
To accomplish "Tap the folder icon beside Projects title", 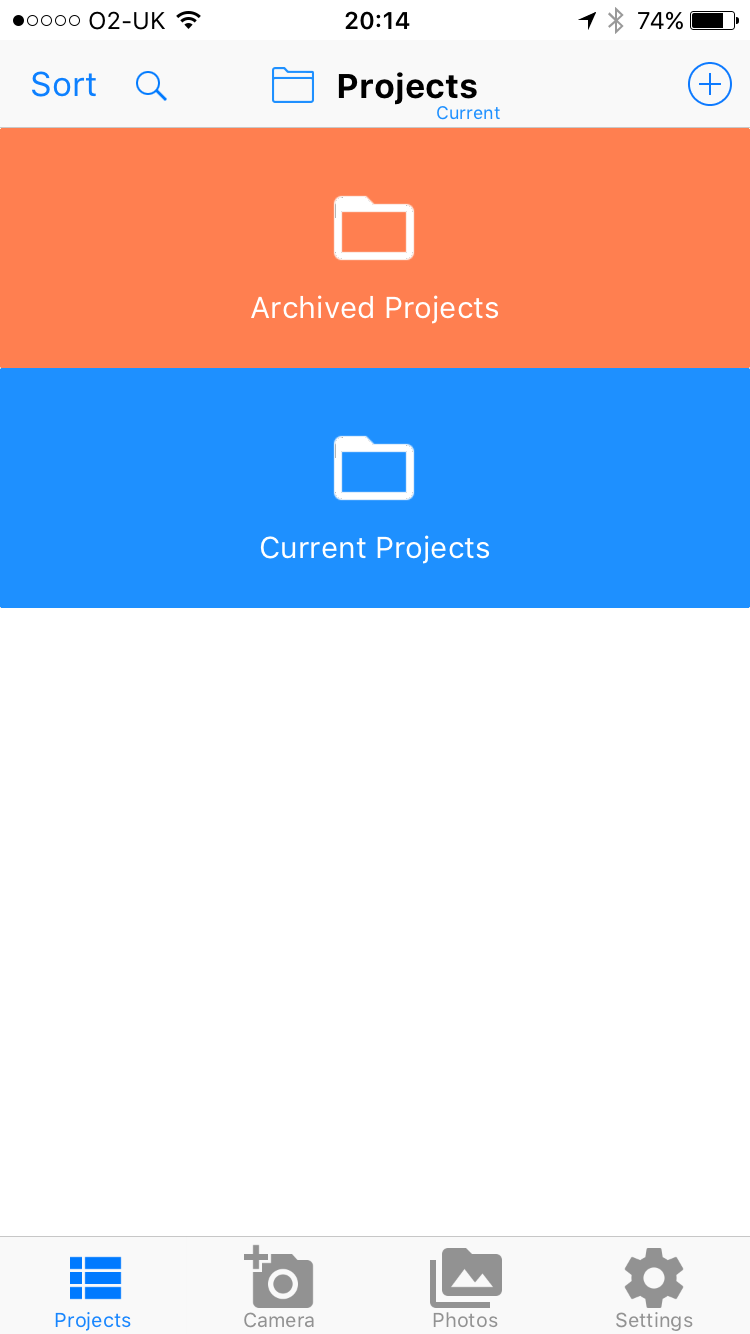I will pos(293,85).
